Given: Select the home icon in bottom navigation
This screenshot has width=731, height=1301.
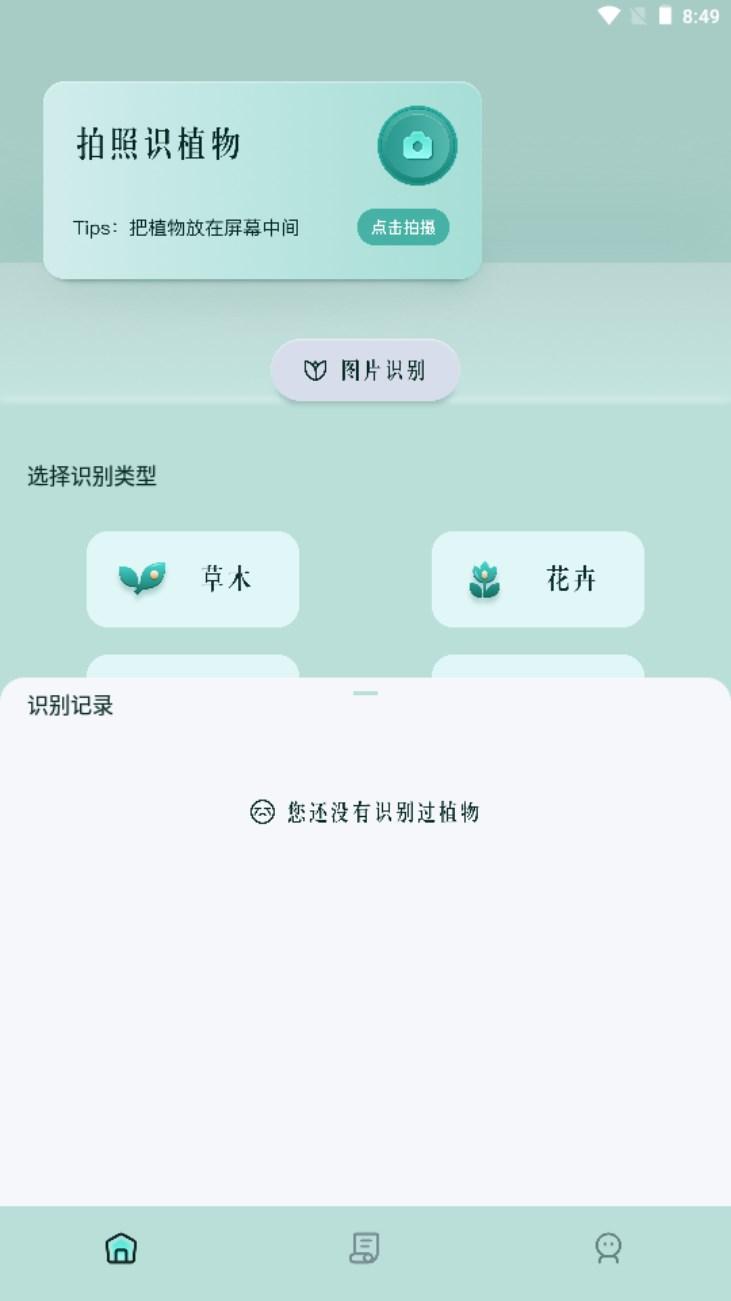Looking at the screenshot, I should click(121, 1248).
